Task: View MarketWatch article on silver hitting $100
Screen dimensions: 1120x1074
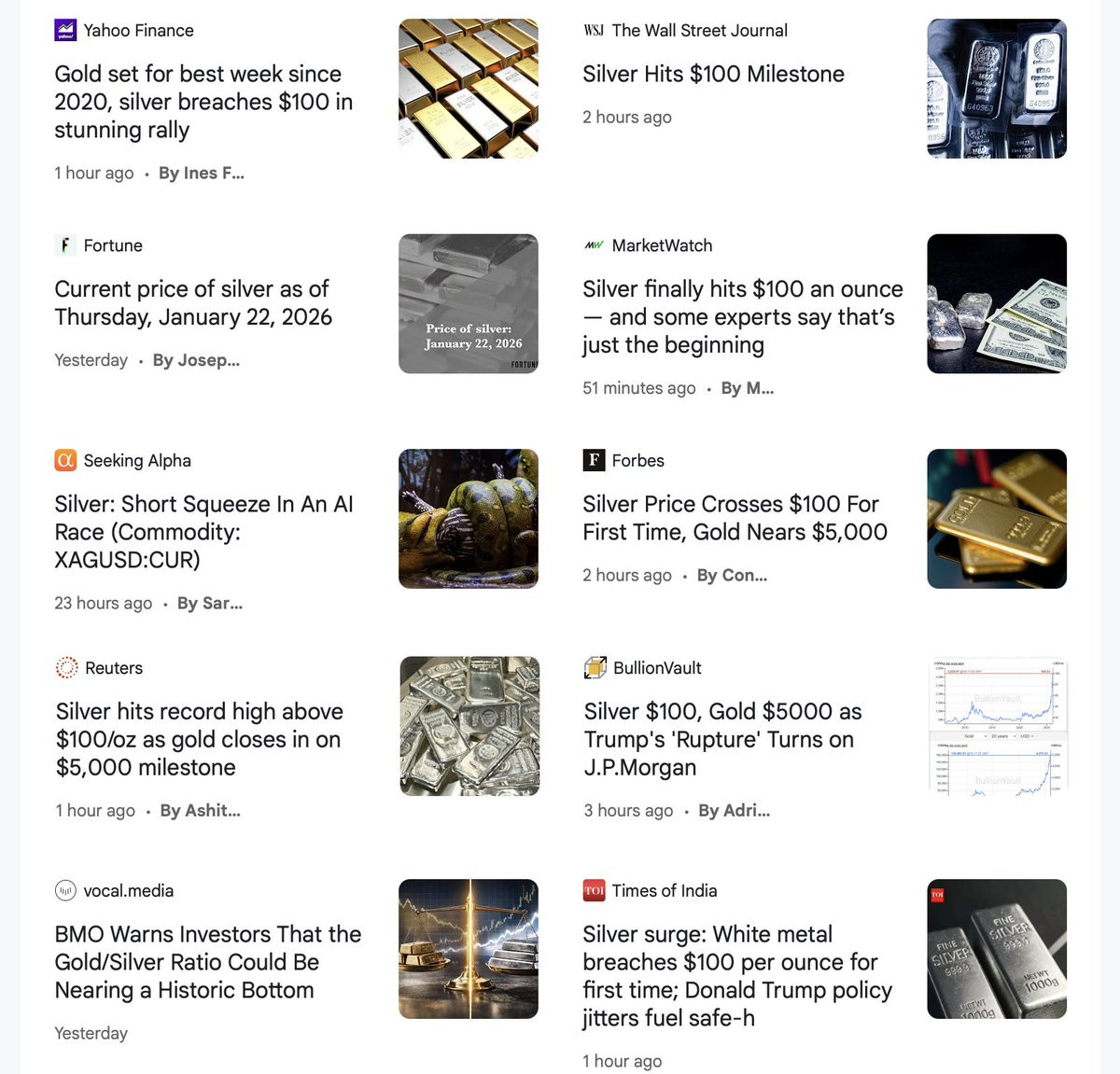Action: tap(742, 317)
